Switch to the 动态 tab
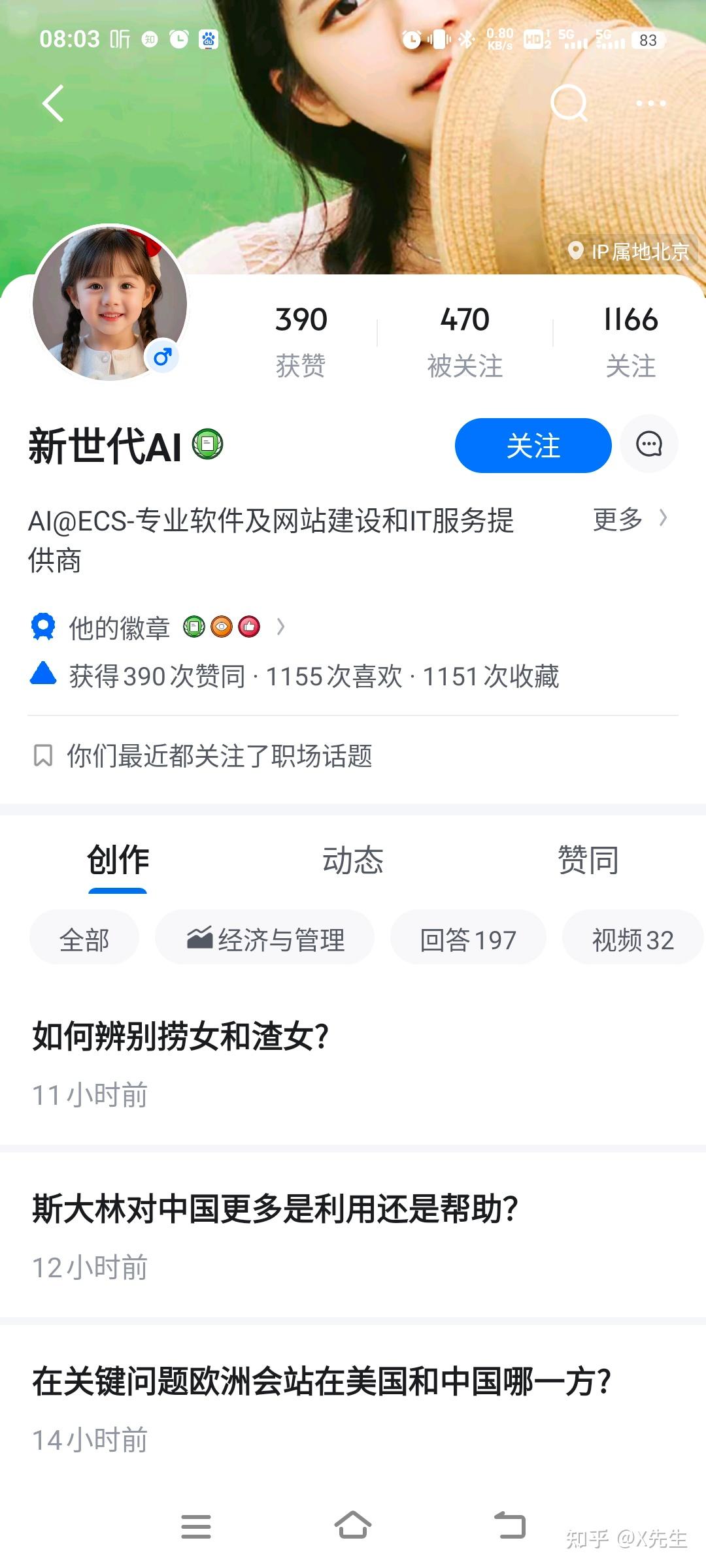Image resolution: width=706 pixels, height=1568 pixels. pyautogui.click(x=353, y=860)
